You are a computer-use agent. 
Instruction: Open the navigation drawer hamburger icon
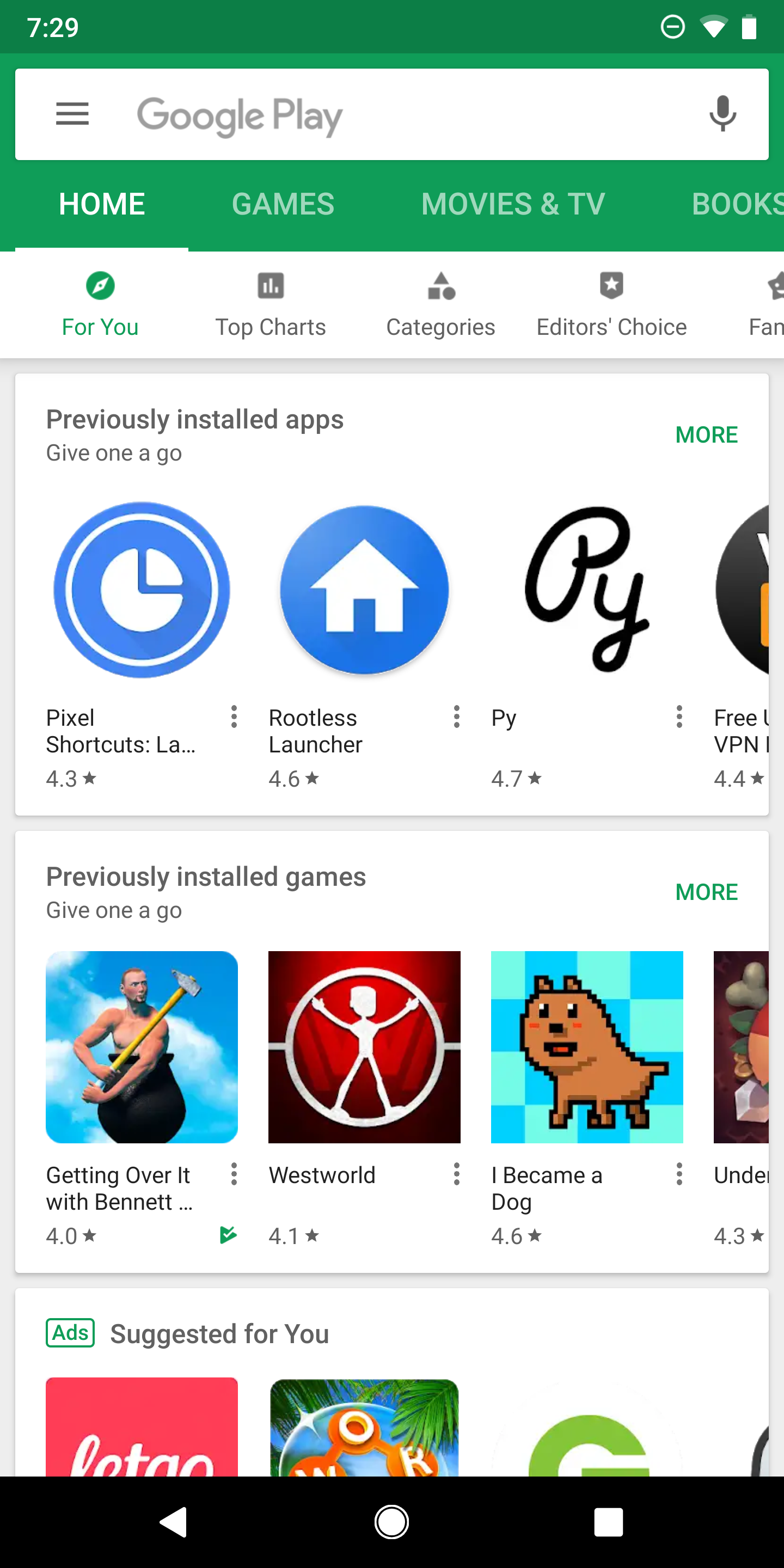pyautogui.click(x=72, y=114)
